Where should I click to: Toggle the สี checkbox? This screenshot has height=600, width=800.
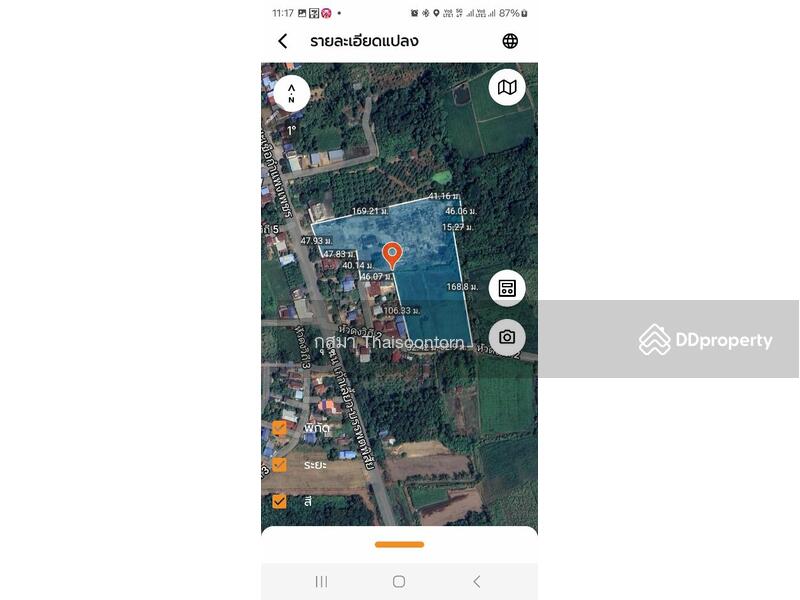pyautogui.click(x=280, y=501)
